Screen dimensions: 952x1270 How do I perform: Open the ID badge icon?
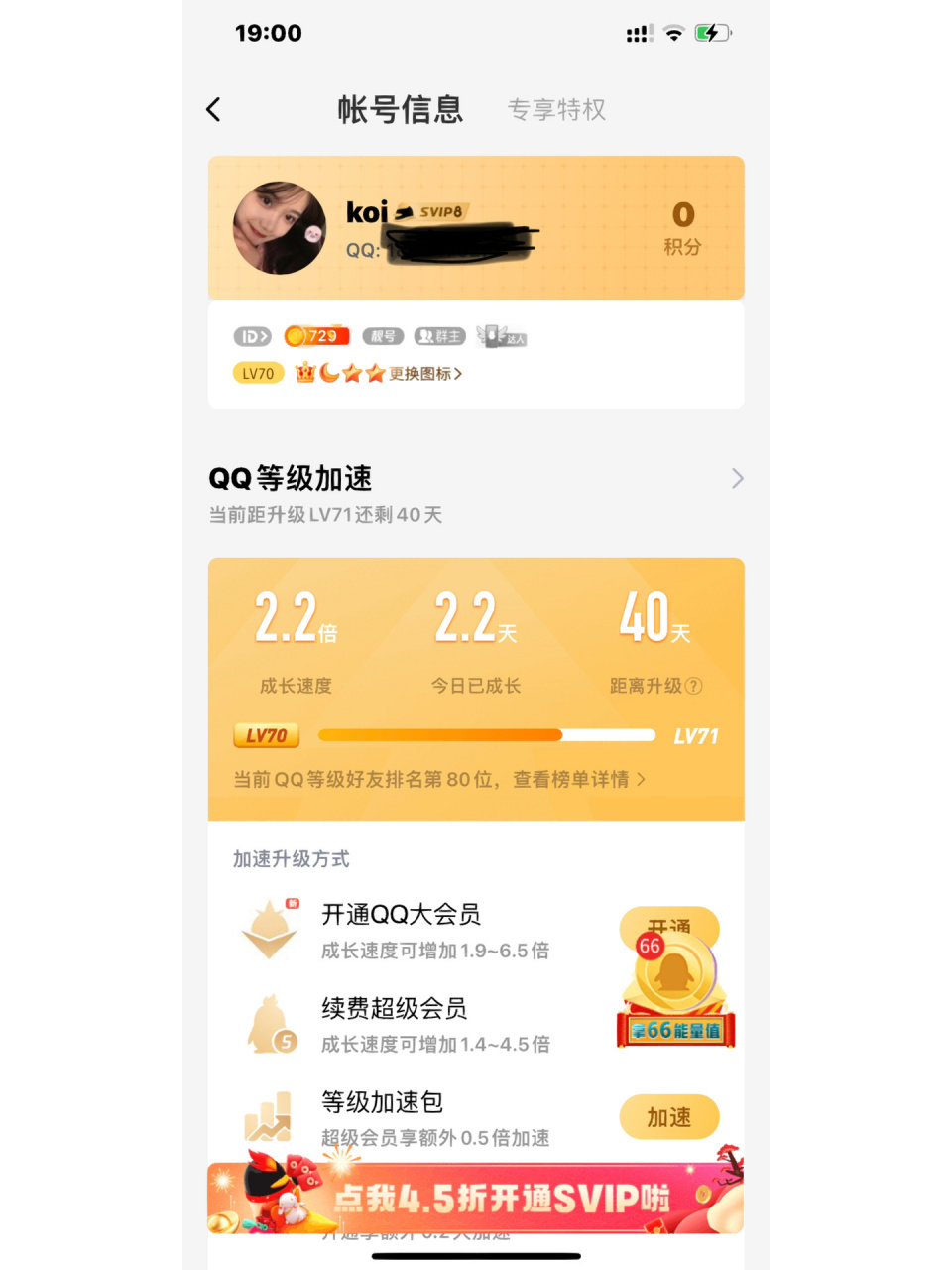coord(252,337)
